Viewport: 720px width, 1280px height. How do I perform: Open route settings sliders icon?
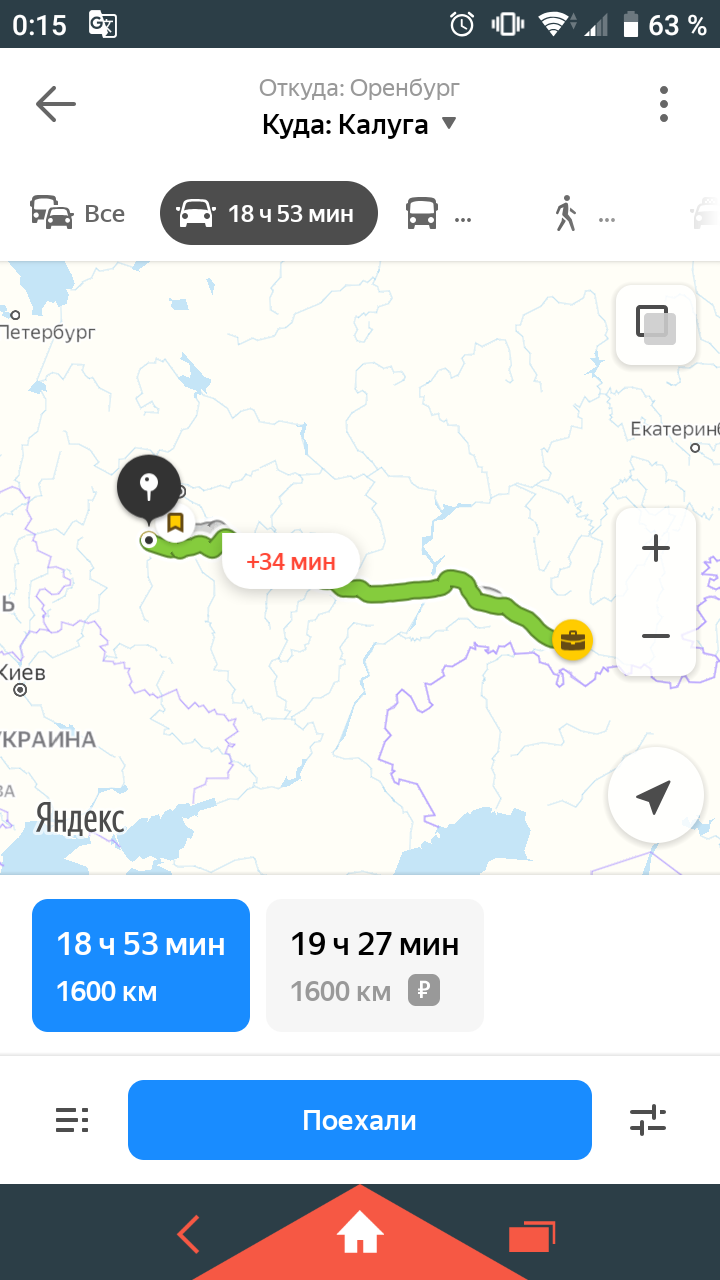[648, 1120]
